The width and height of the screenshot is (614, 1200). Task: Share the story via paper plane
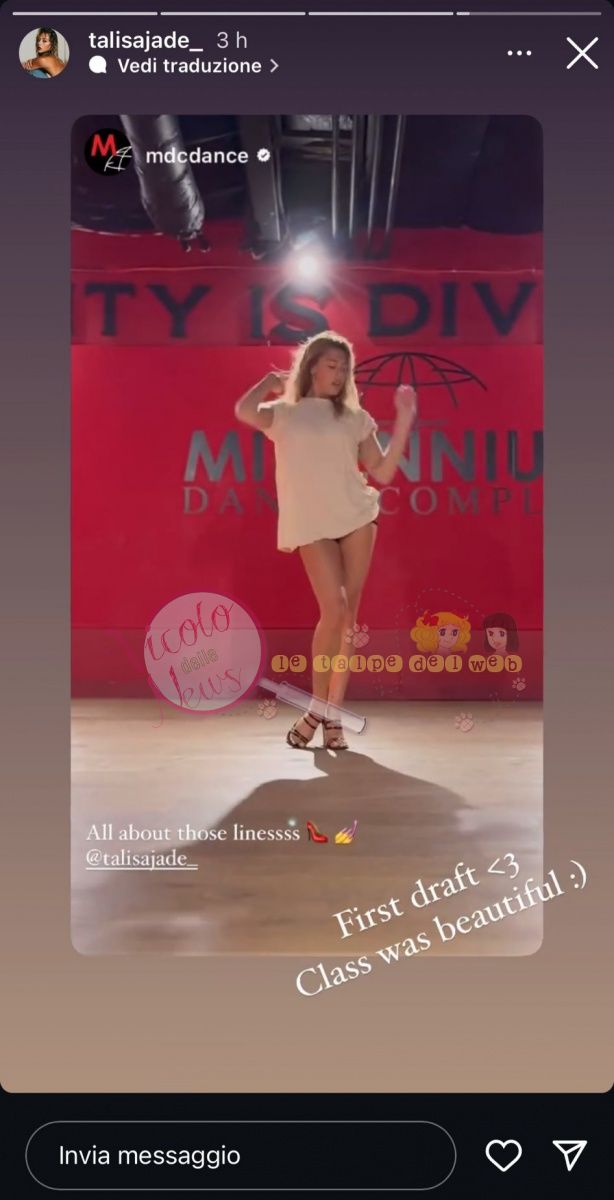coord(569,1155)
